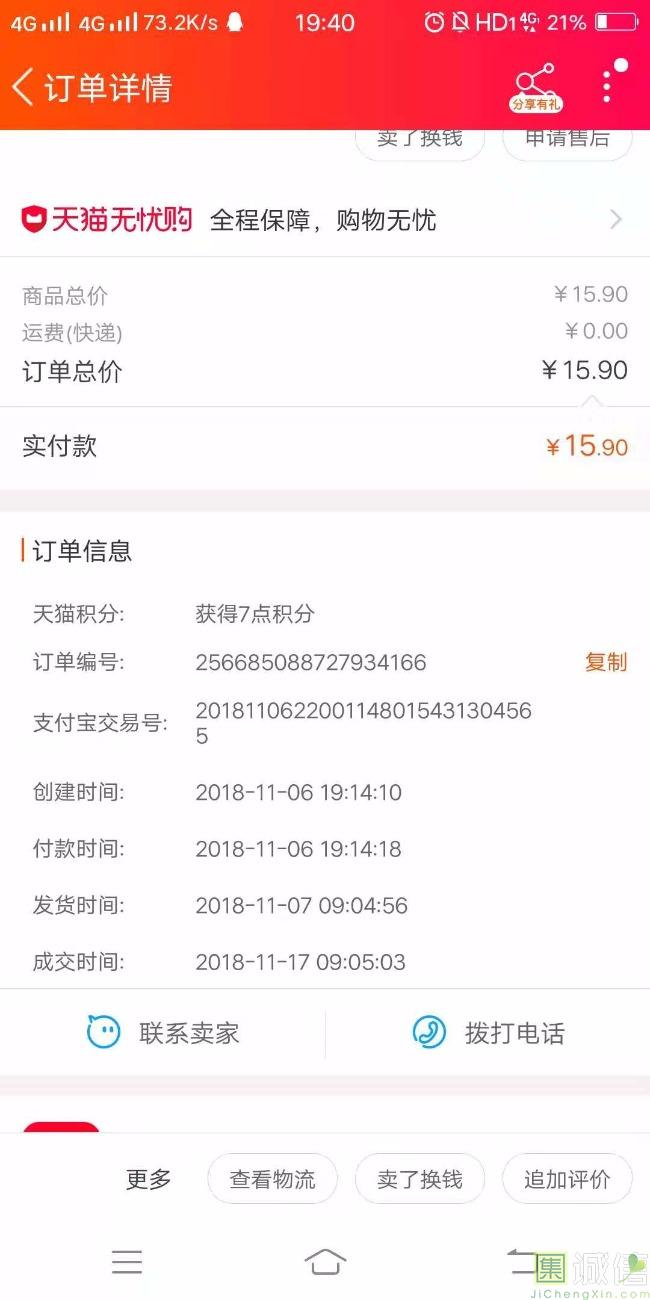The height and width of the screenshot is (1300, 650).
Task: Open the system menu key
Action: click(127, 1262)
